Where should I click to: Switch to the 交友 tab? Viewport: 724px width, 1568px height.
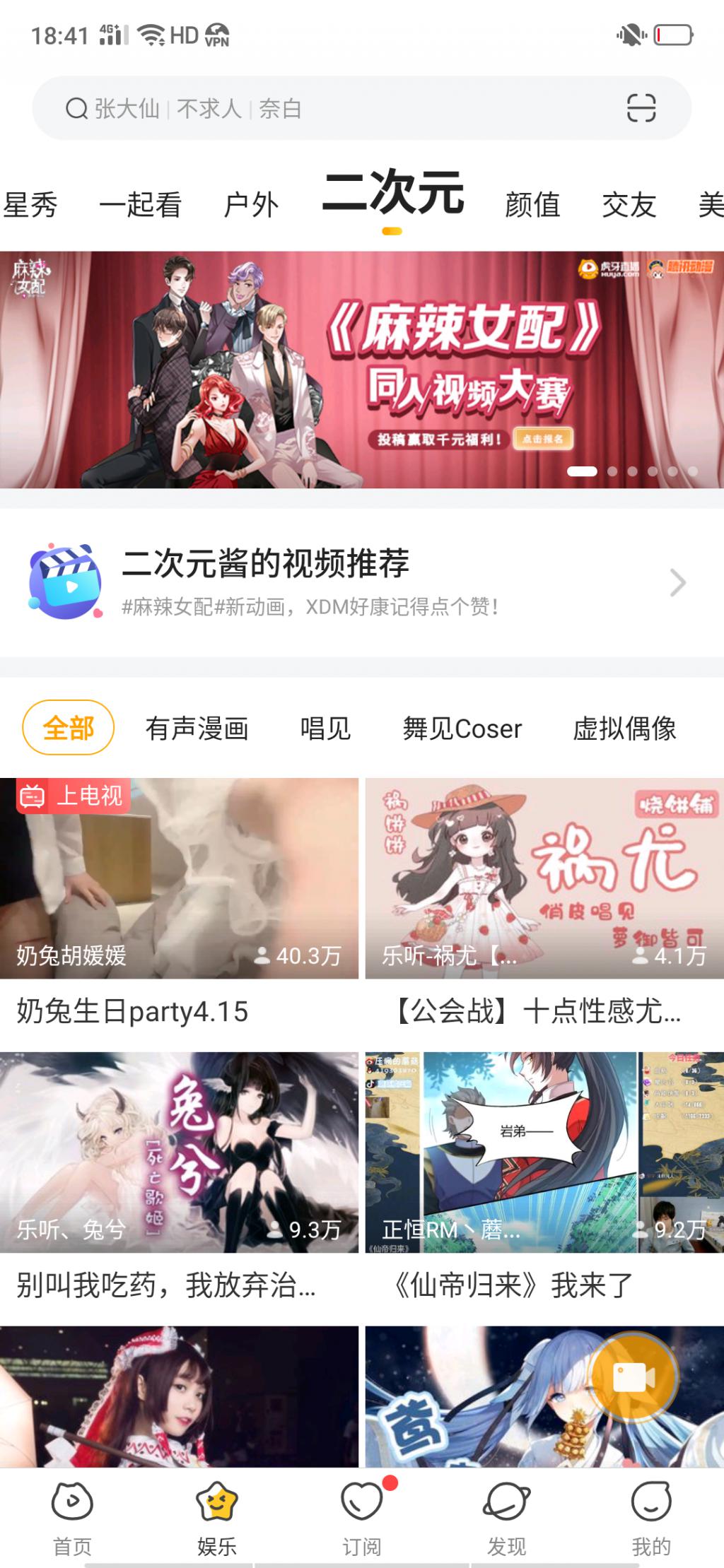tap(629, 206)
